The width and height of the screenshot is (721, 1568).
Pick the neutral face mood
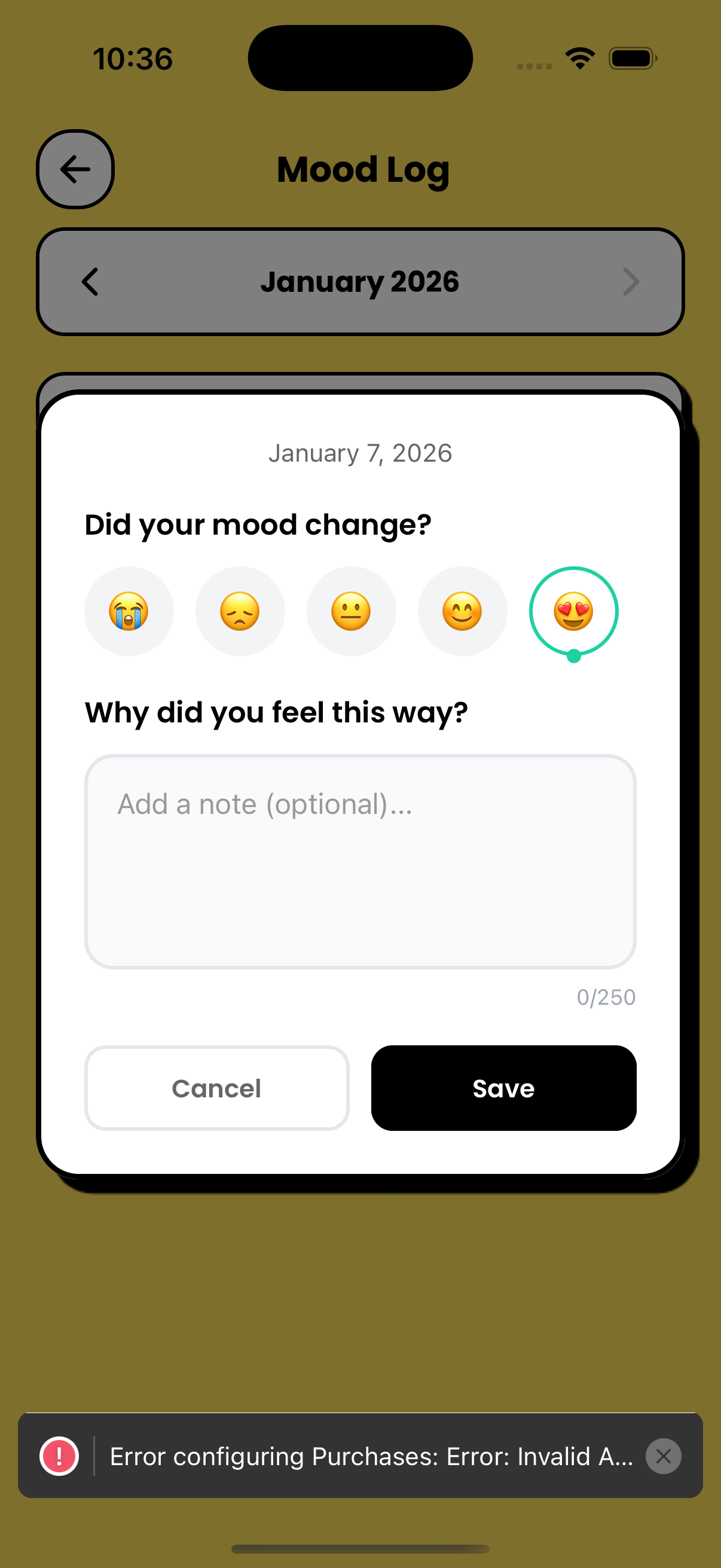(351, 611)
